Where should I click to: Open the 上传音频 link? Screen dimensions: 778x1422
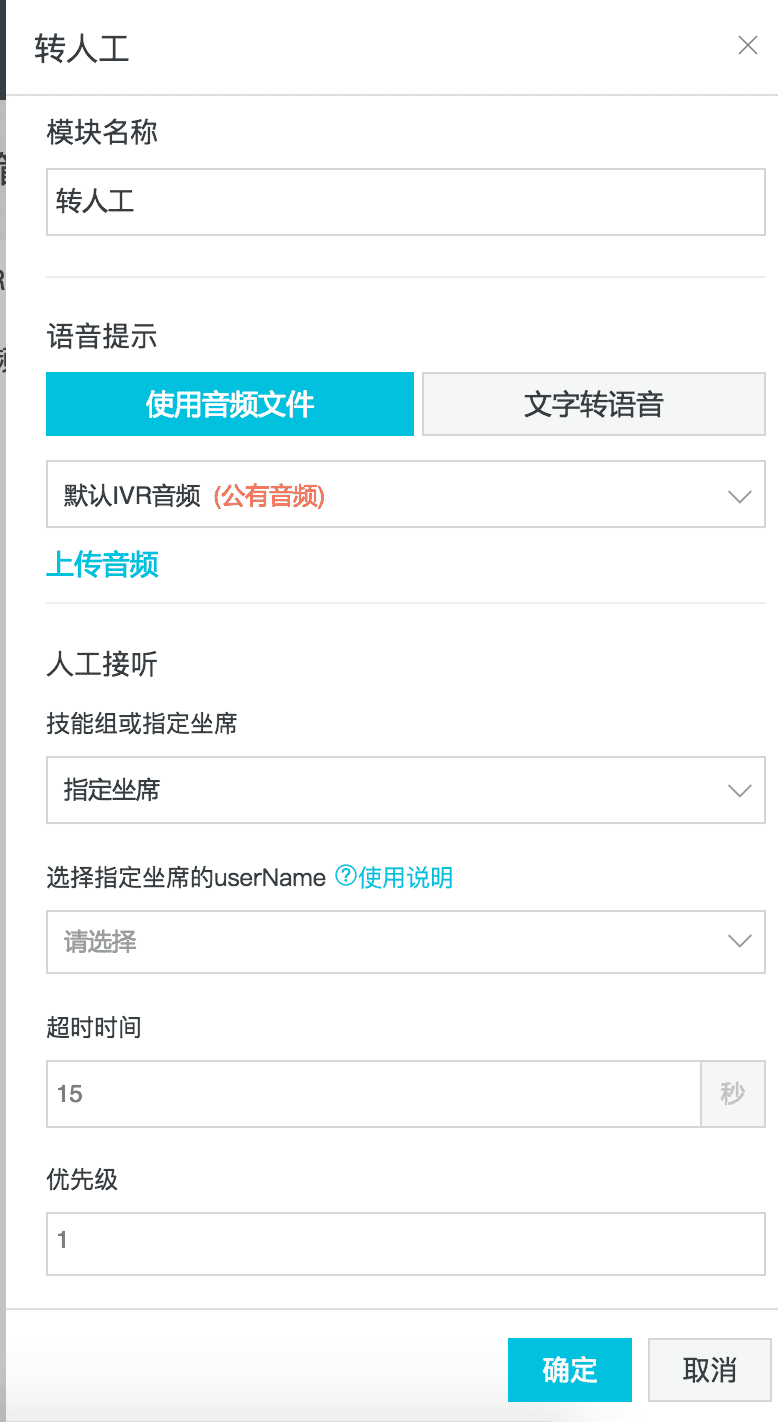tap(102, 565)
